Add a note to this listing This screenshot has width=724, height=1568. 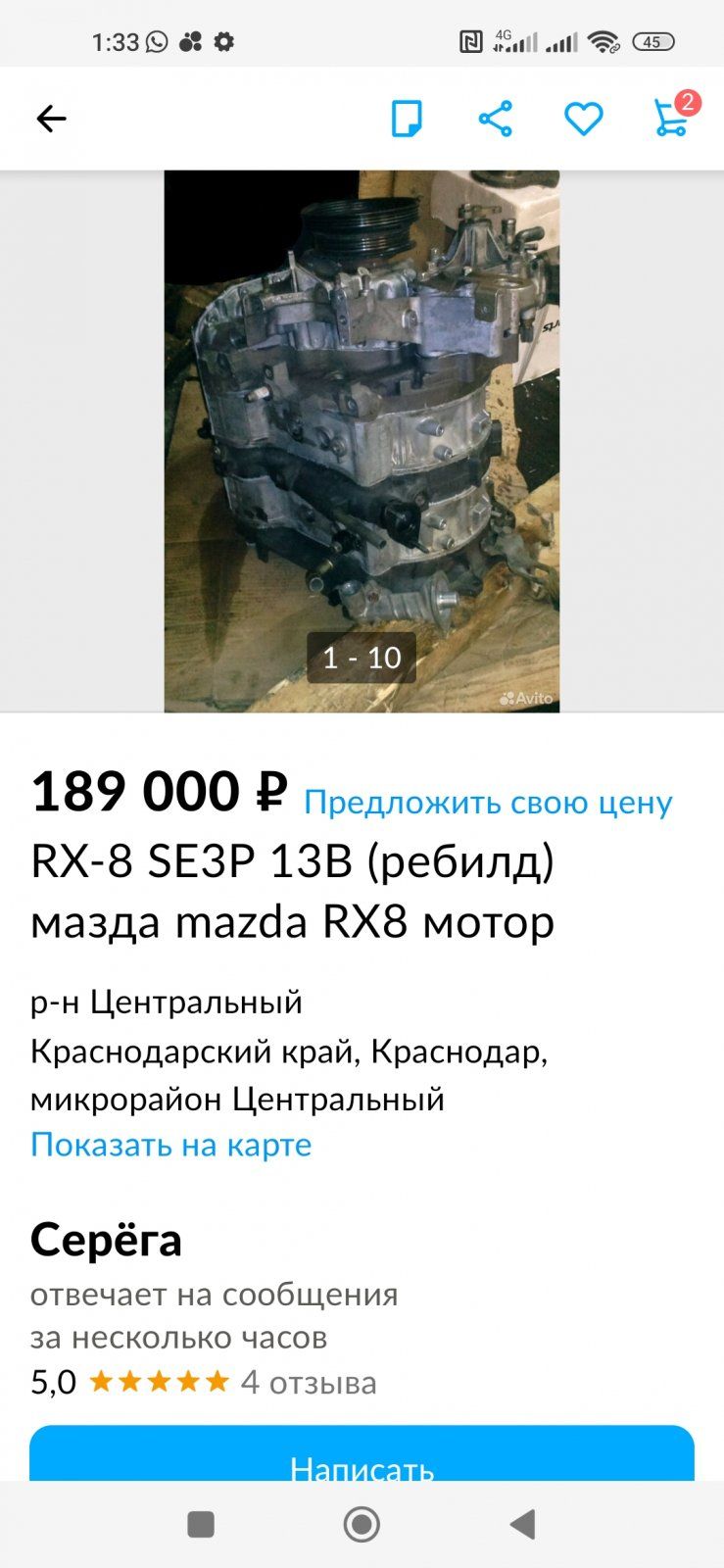tap(406, 119)
